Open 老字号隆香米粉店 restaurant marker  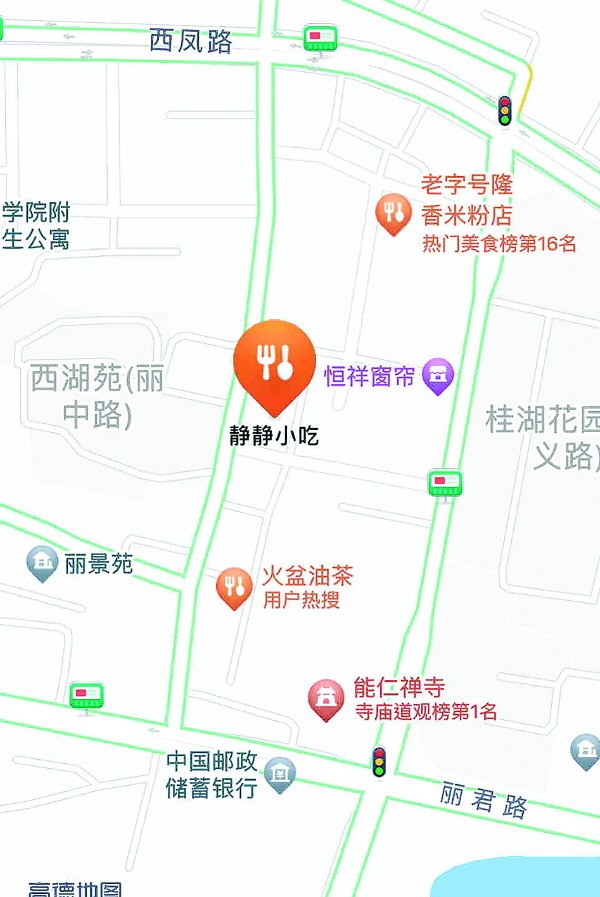point(392,213)
